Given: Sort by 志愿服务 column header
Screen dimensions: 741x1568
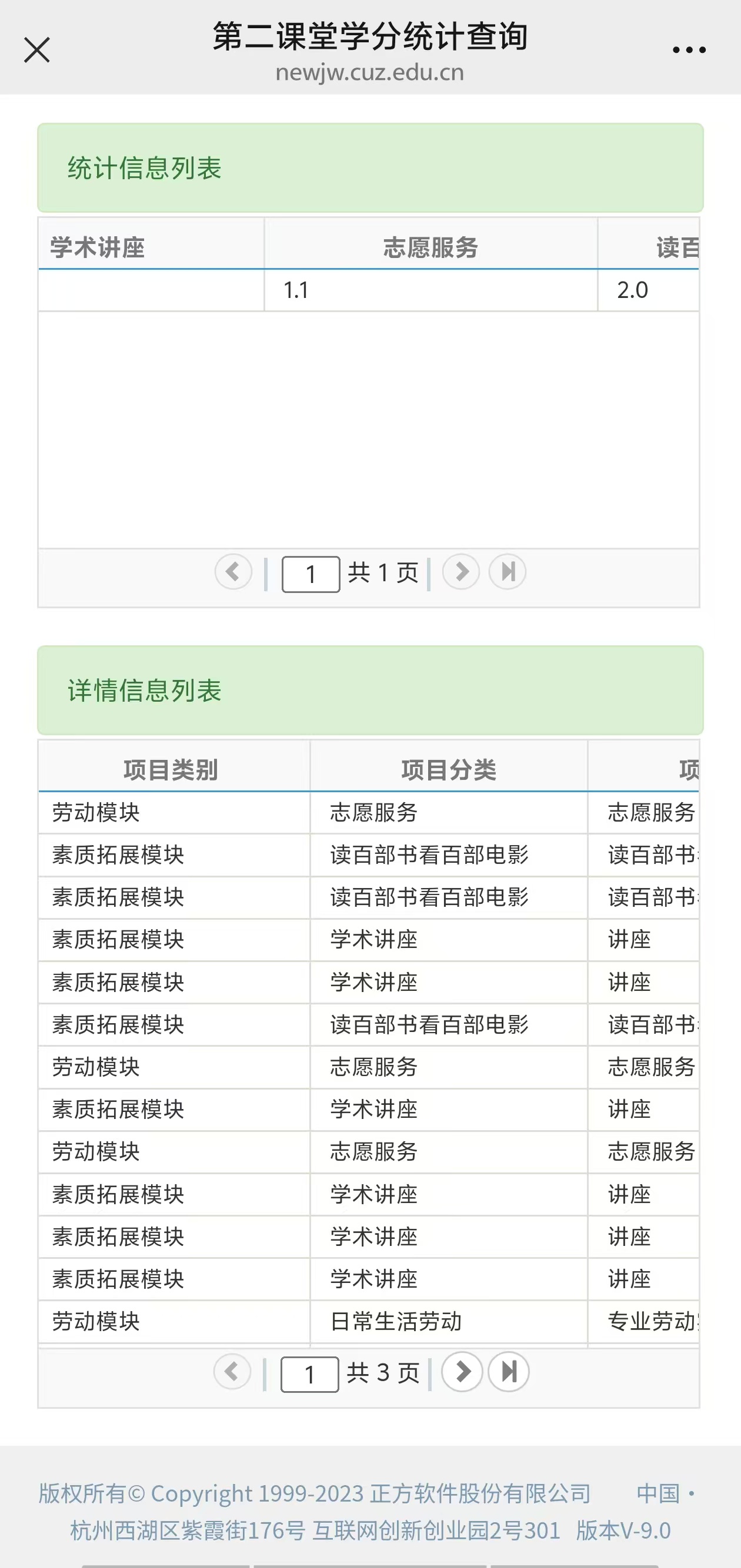Looking at the screenshot, I should [430, 248].
